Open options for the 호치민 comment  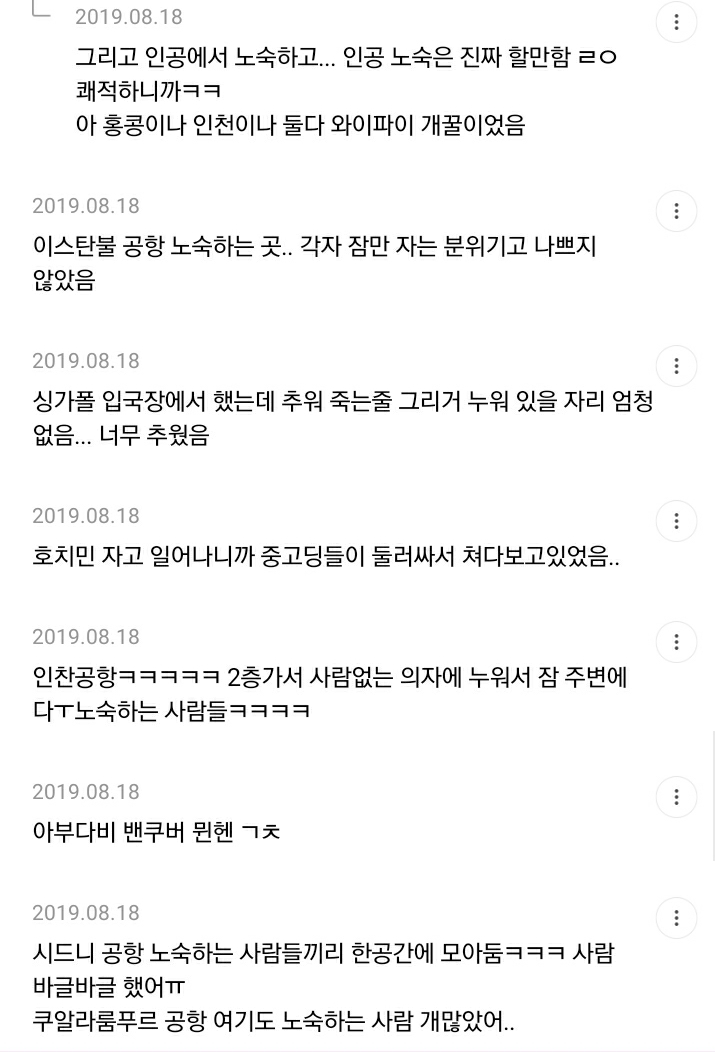click(x=676, y=521)
